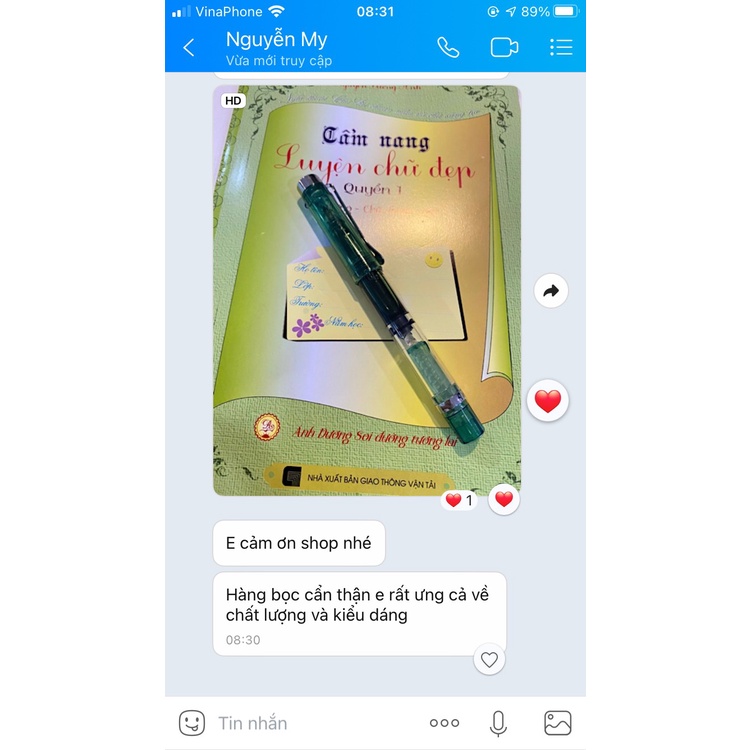The width and height of the screenshot is (750, 750).
Task: React with heart on the photo
Action: [504, 499]
